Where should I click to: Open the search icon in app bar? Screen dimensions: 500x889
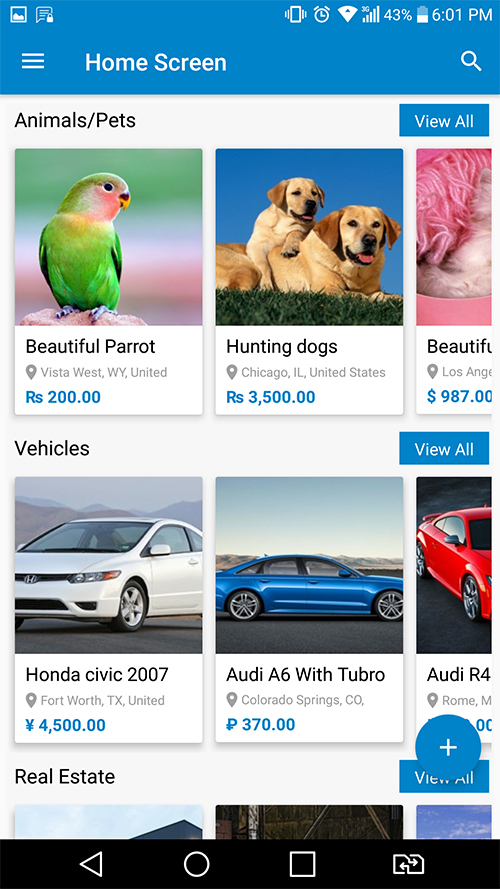(x=471, y=61)
